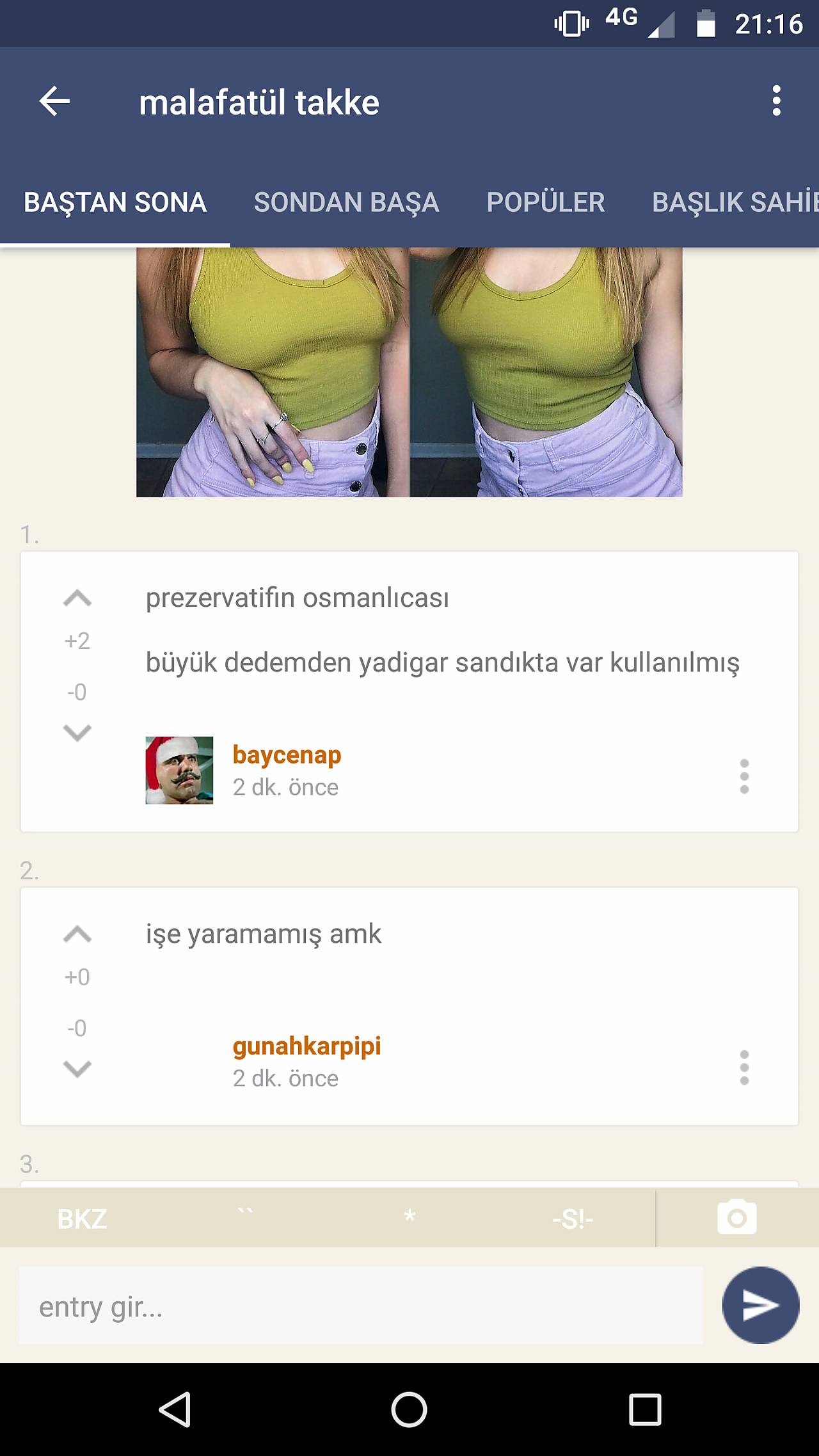This screenshot has height=1456, width=819.
Task: Tap the system home button
Action: (409, 1409)
